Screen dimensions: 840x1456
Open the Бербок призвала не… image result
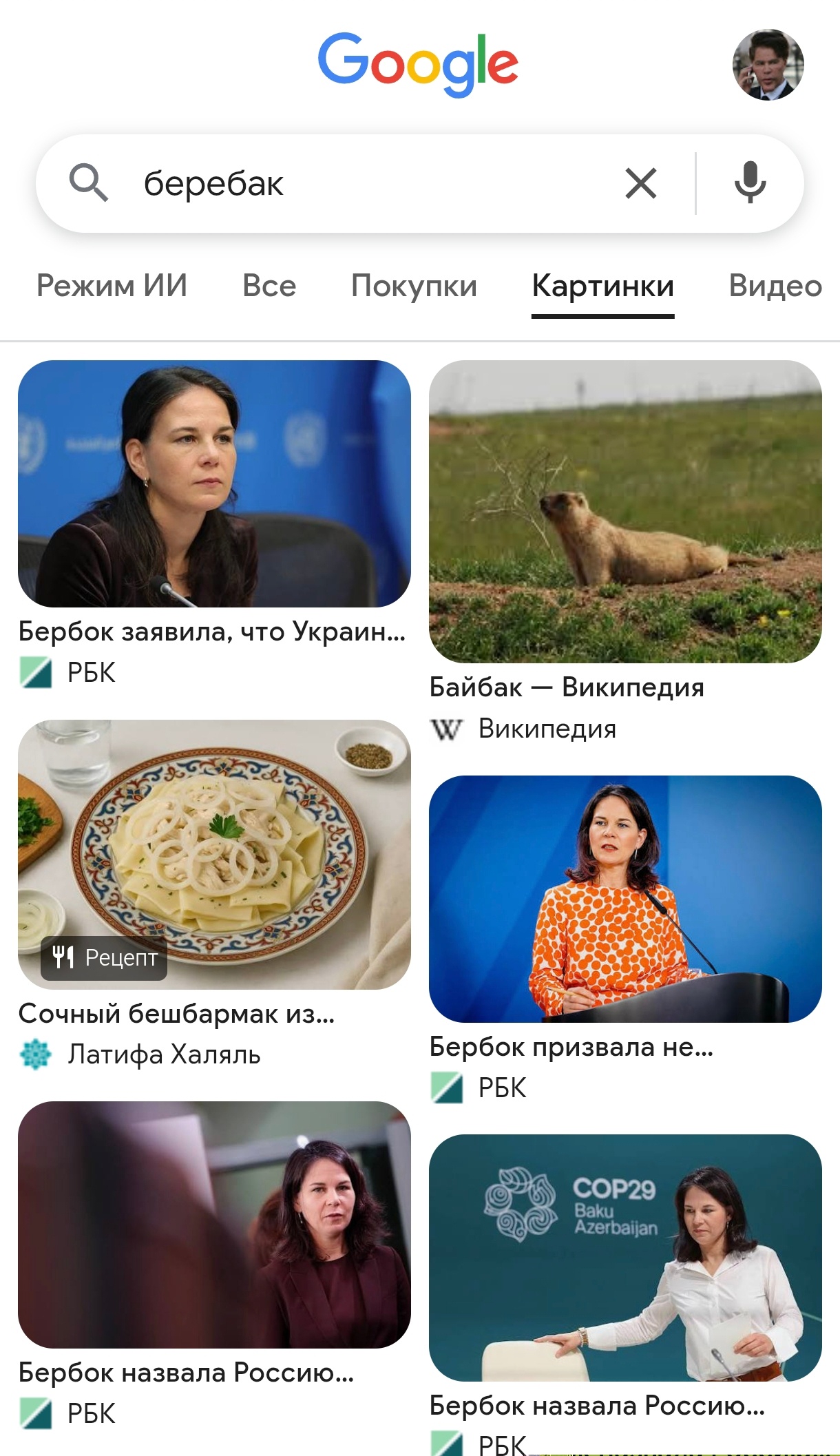(625, 899)
